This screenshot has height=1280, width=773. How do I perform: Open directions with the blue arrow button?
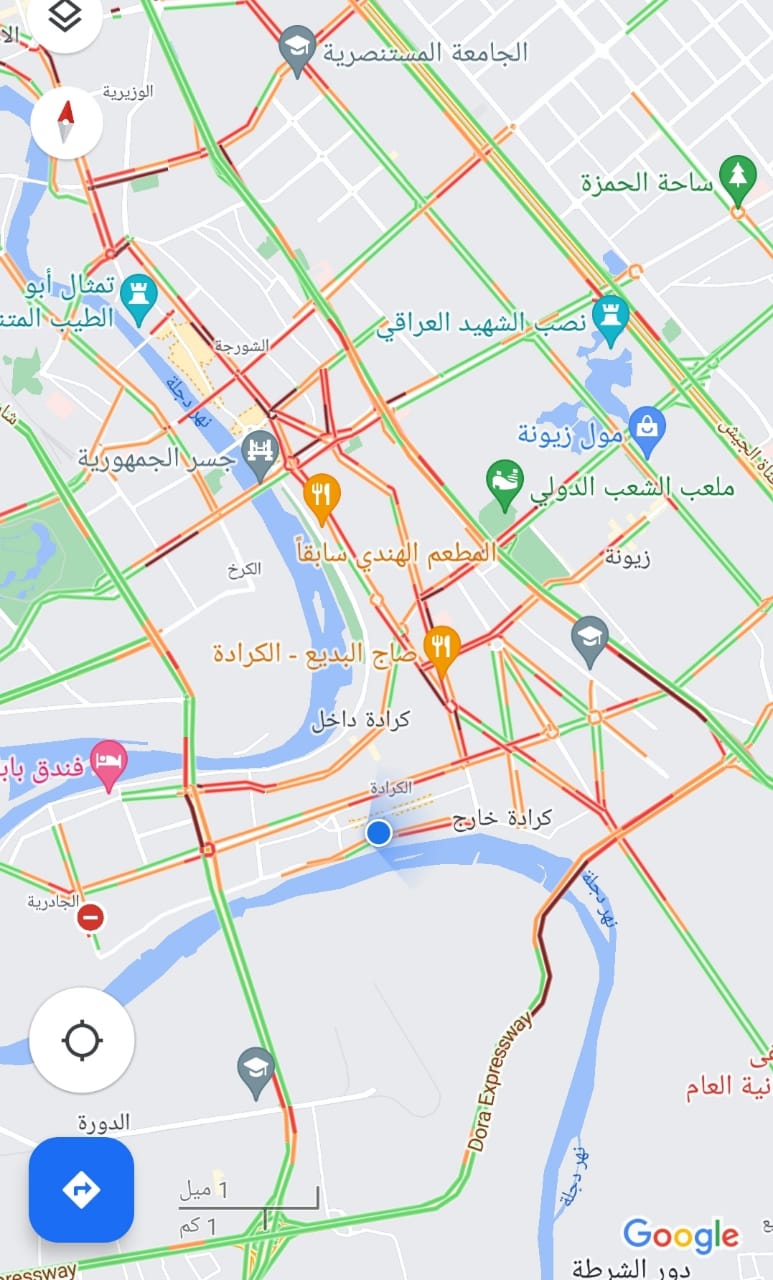click(81, 1190)
